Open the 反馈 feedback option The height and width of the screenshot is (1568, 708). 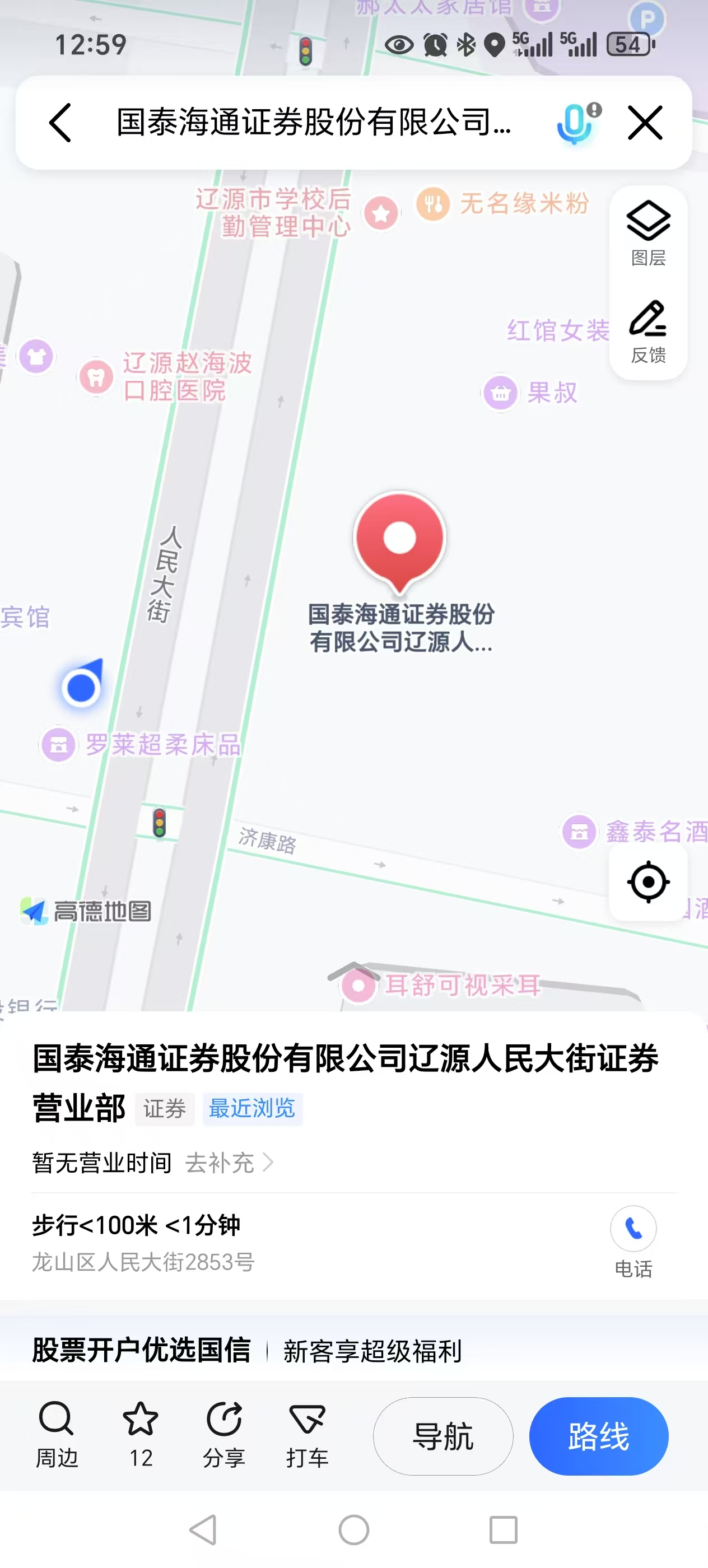[x=648, y=331]
